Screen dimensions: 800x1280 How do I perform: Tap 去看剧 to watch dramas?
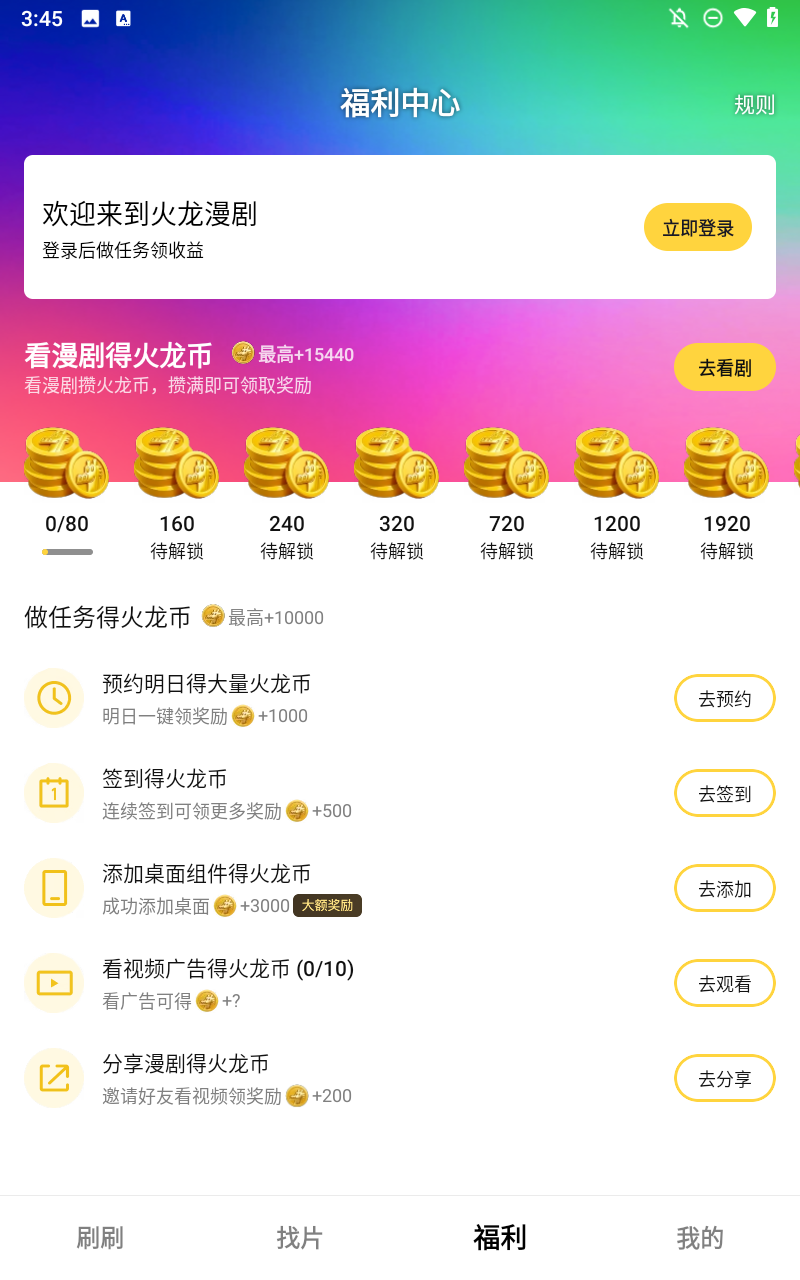point(725,367)
